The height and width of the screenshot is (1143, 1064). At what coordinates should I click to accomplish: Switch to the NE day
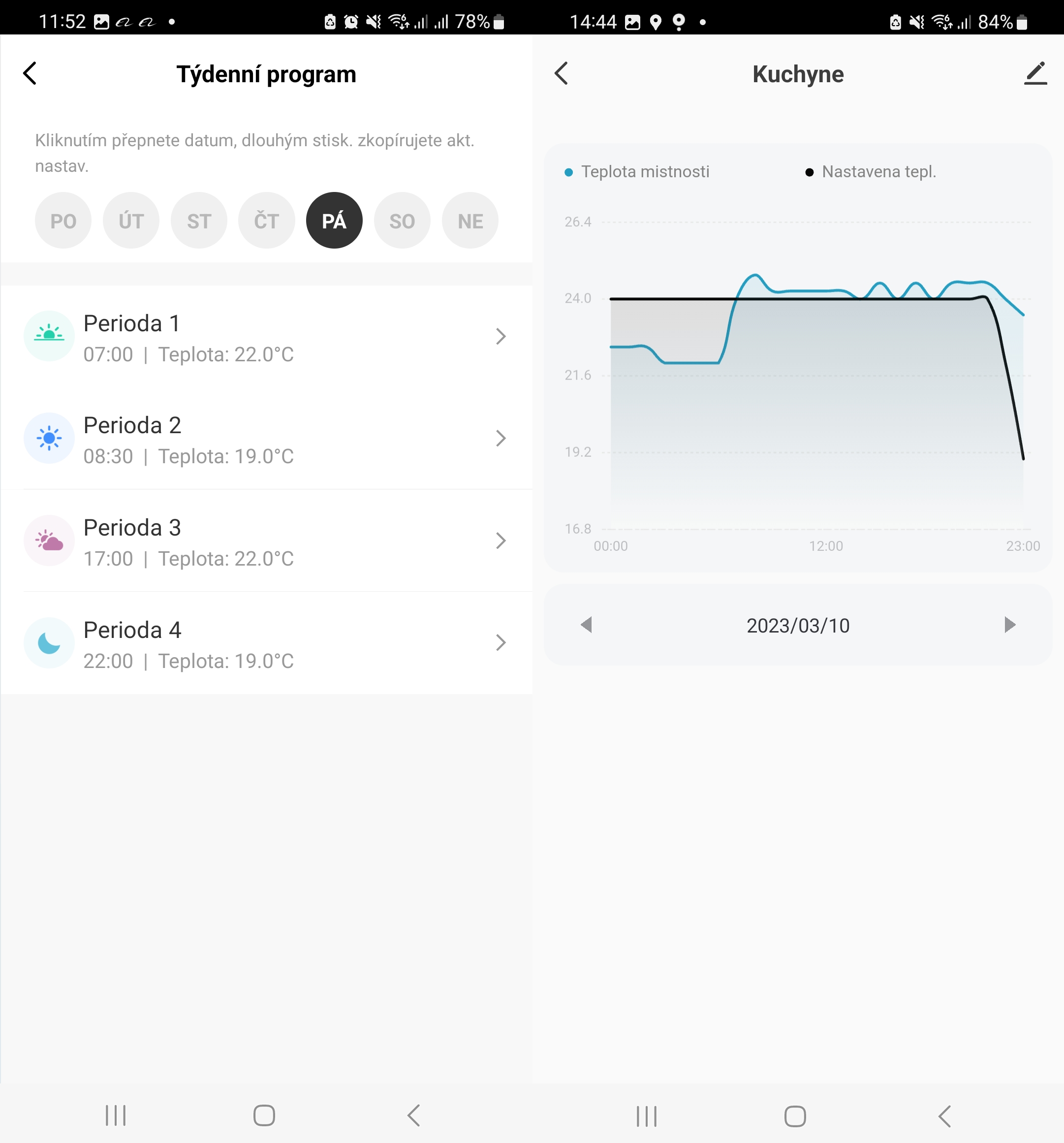click(470, 221)
